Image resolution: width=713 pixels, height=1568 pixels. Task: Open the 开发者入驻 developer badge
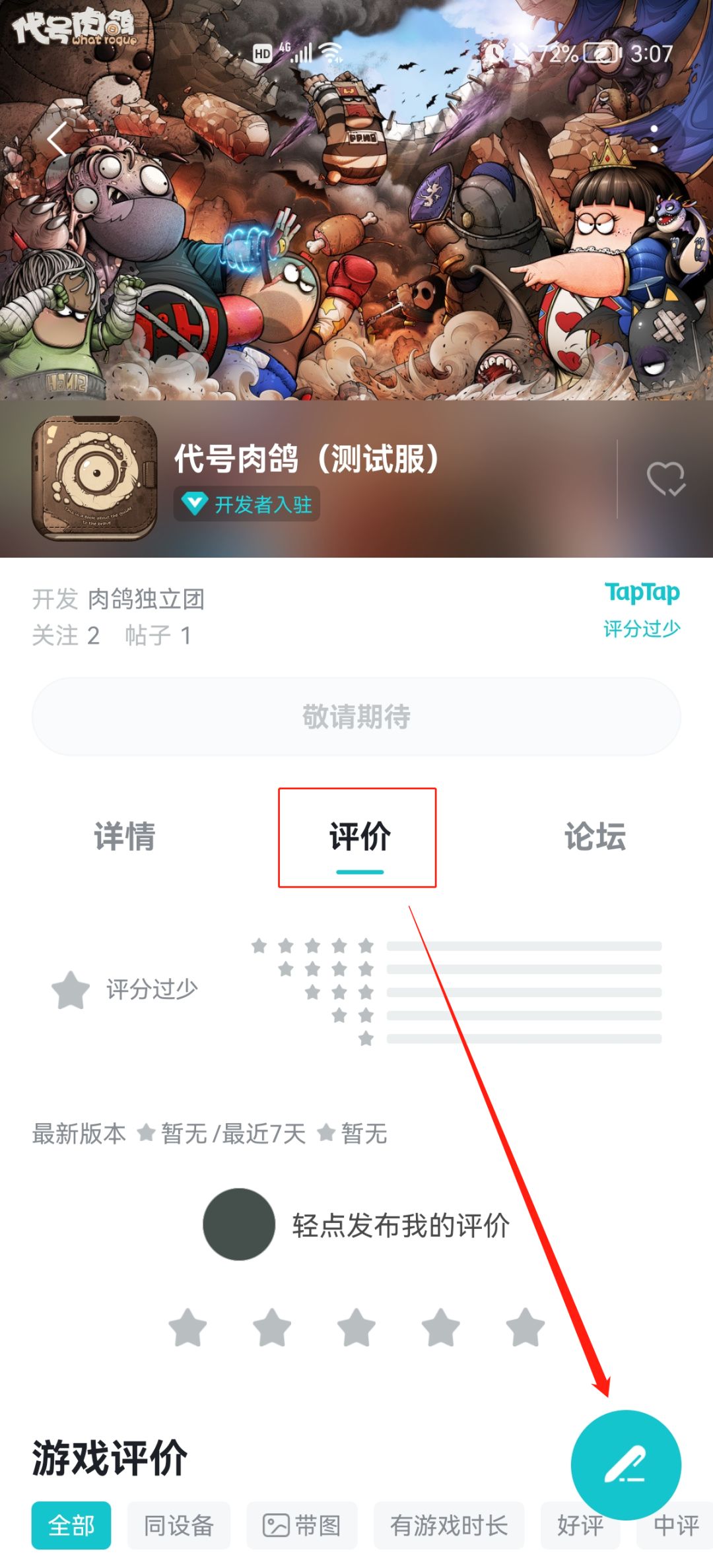point(247,504)
